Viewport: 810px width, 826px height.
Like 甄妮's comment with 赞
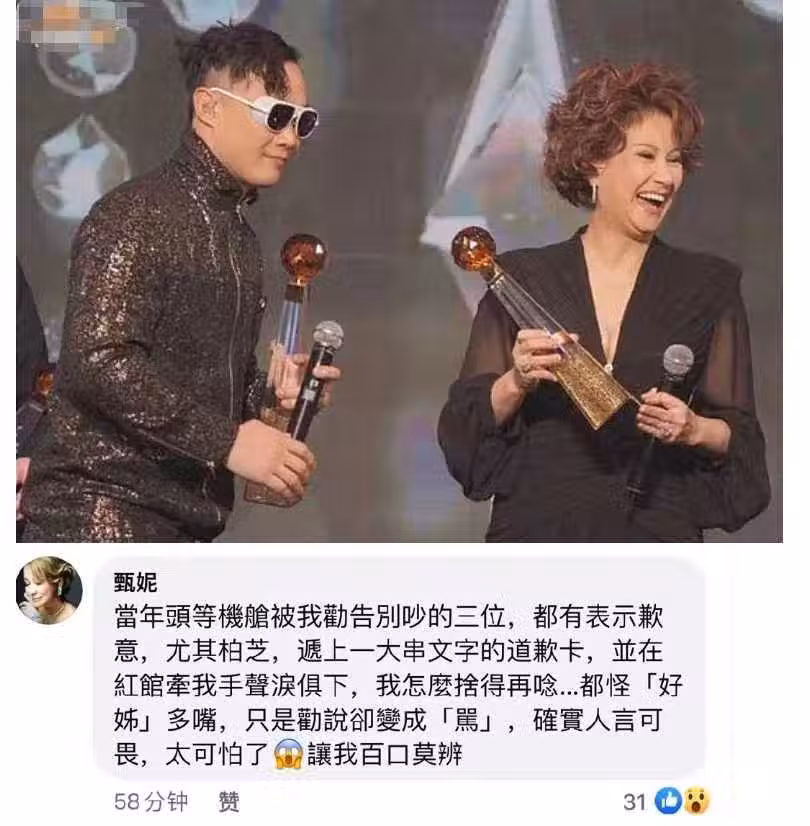coord(228,801)
